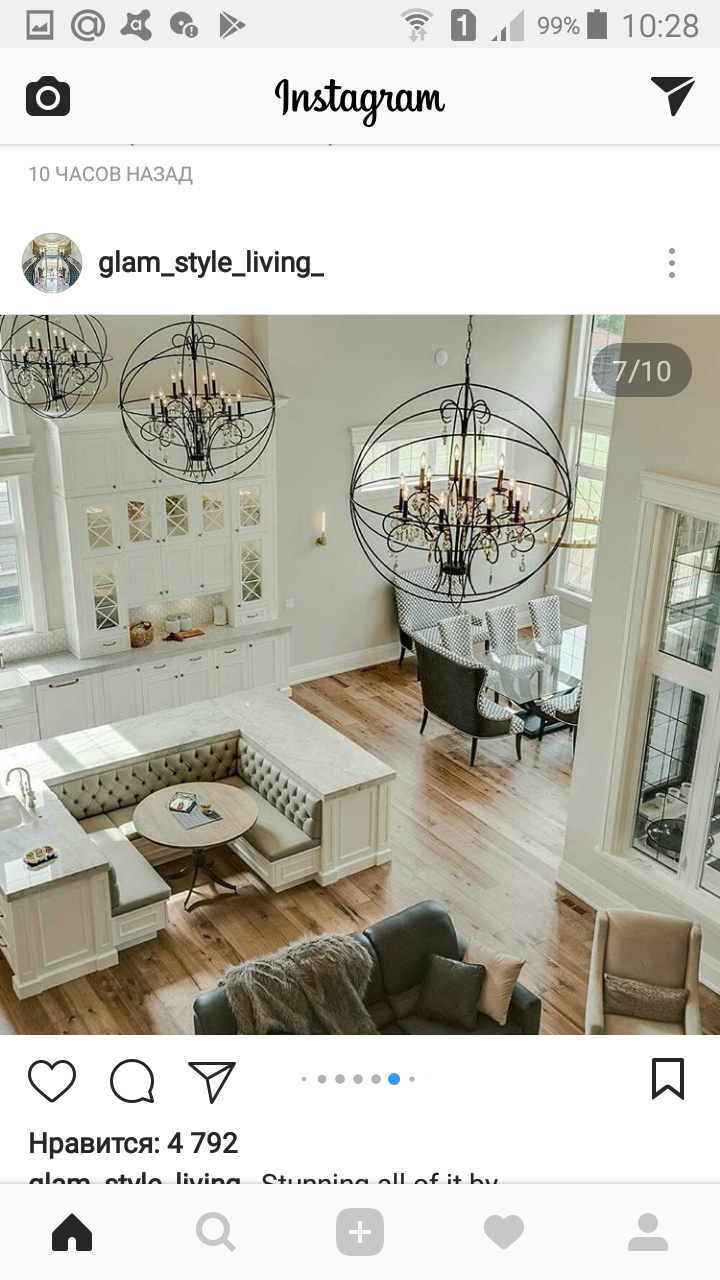
Task: Open glam_style_living_ profile from the username
Action: point(211,263)
